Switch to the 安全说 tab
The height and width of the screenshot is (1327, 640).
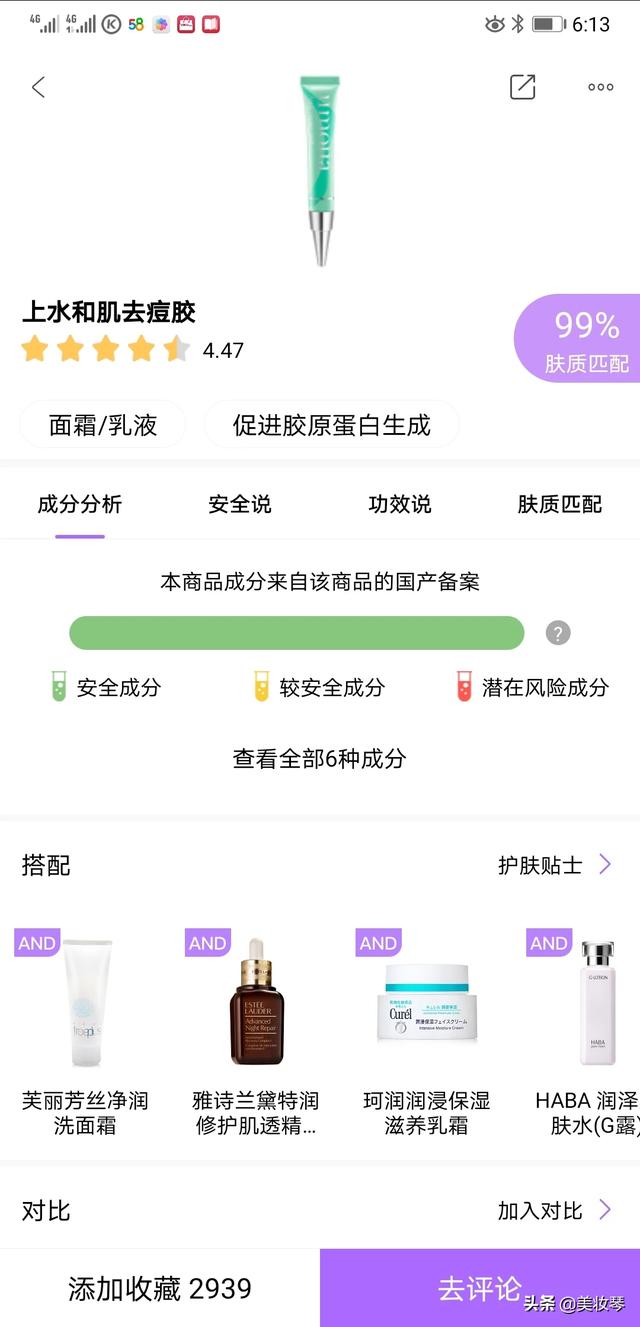point(240,504)
